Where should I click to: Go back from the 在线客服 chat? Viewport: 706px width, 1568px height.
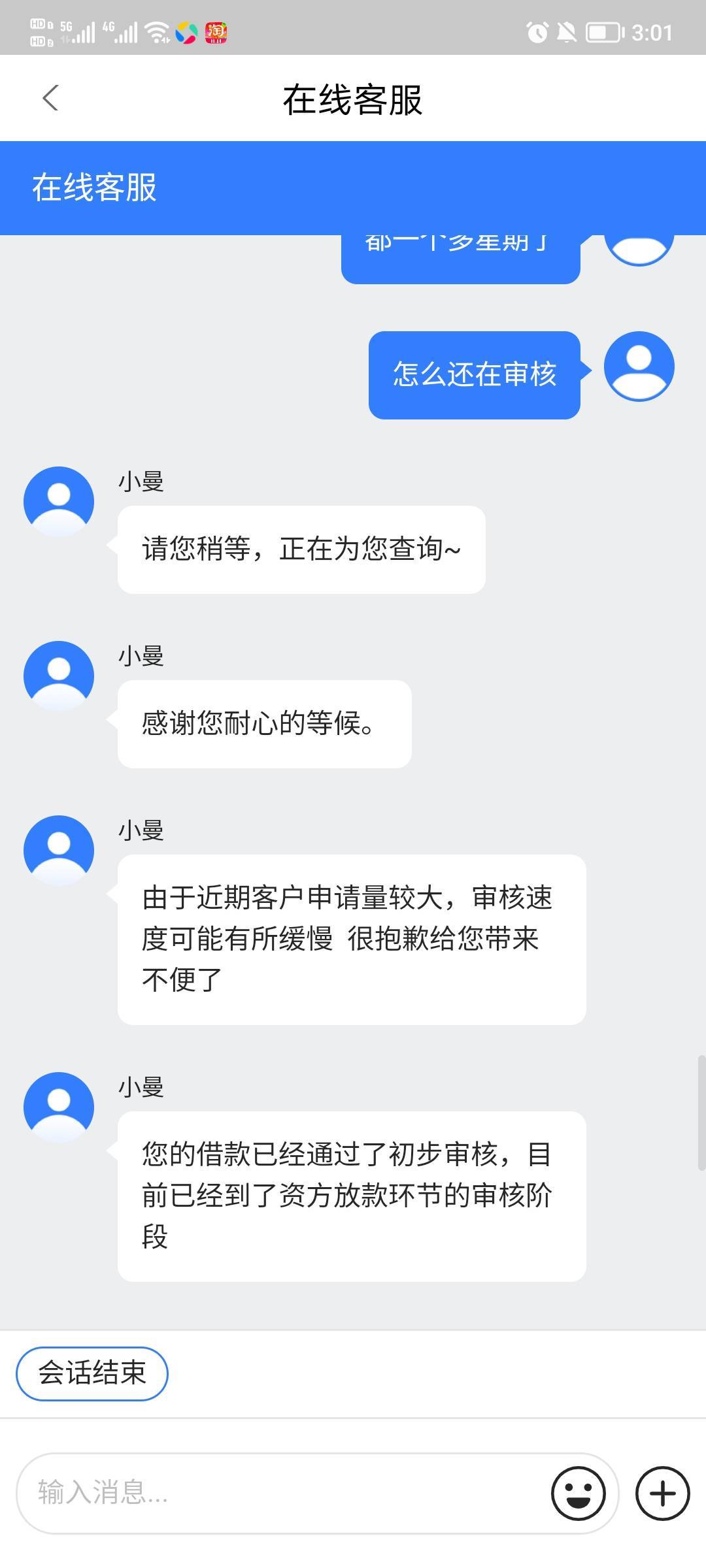50,99
